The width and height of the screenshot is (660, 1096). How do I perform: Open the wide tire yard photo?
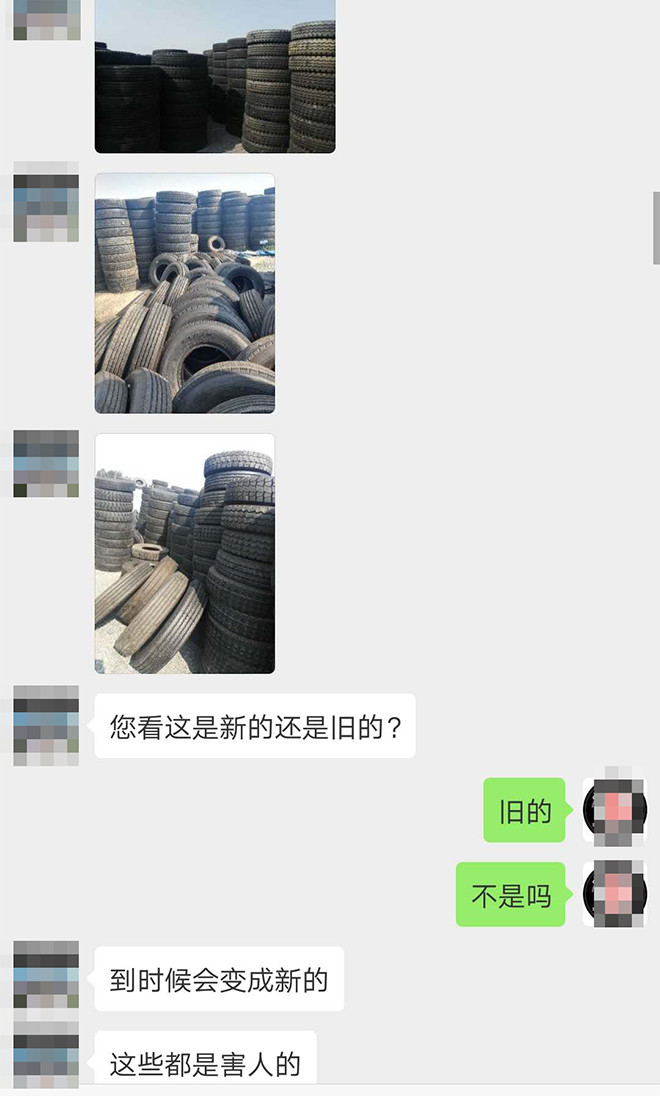(x=215, y=76)
